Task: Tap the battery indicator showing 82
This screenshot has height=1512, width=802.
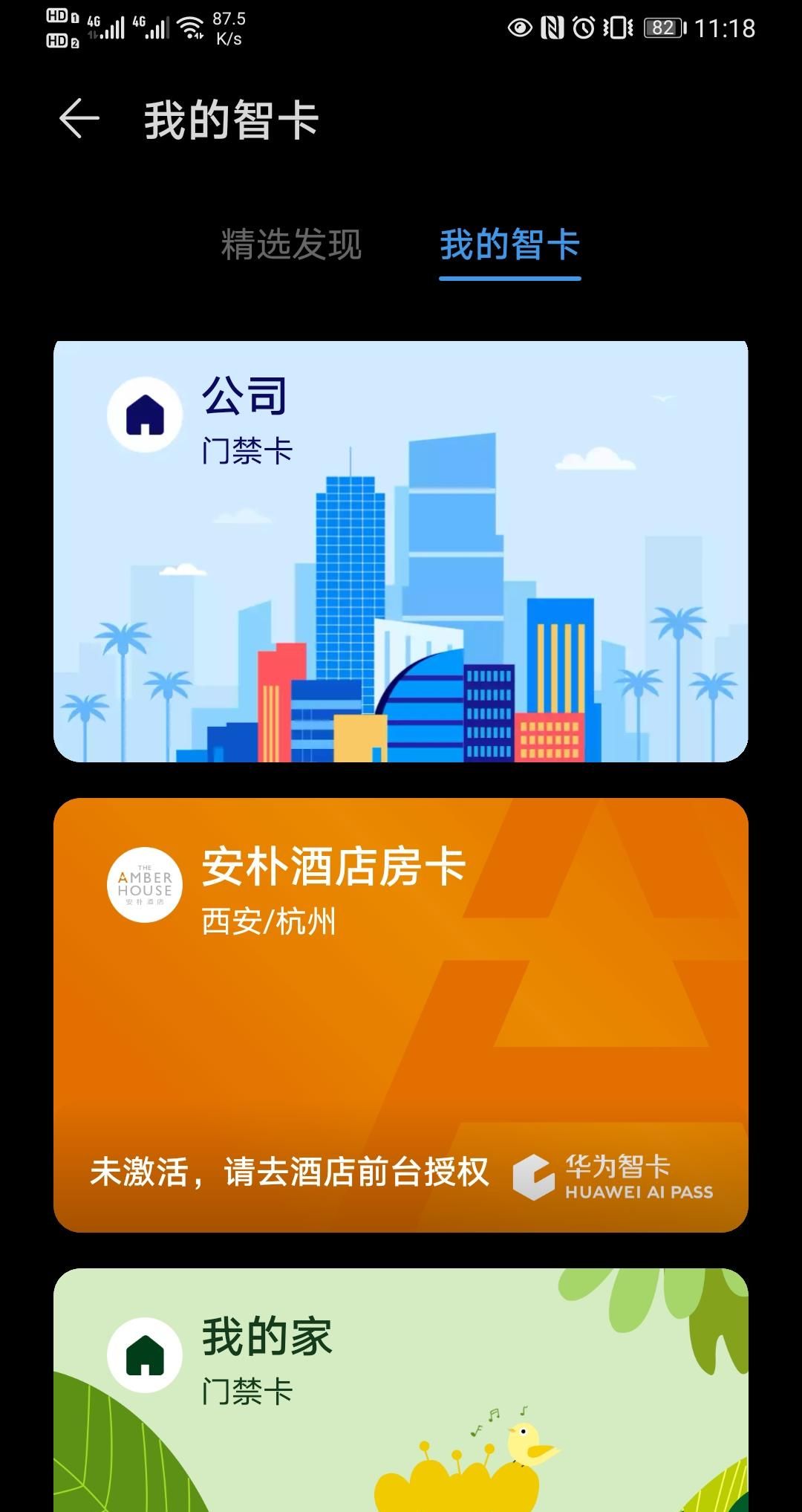Action: (663, 26)
